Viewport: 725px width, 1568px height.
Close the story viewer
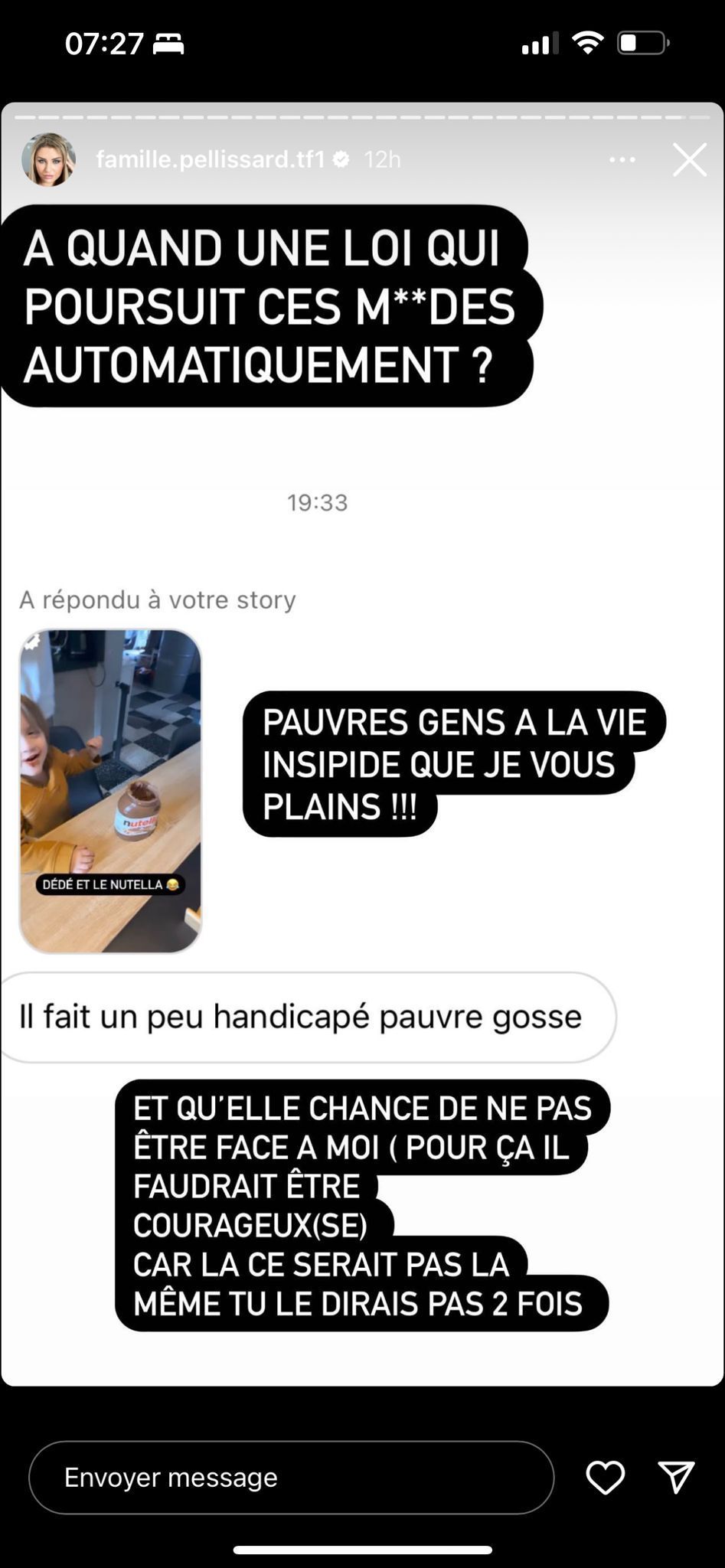(689, 160)
